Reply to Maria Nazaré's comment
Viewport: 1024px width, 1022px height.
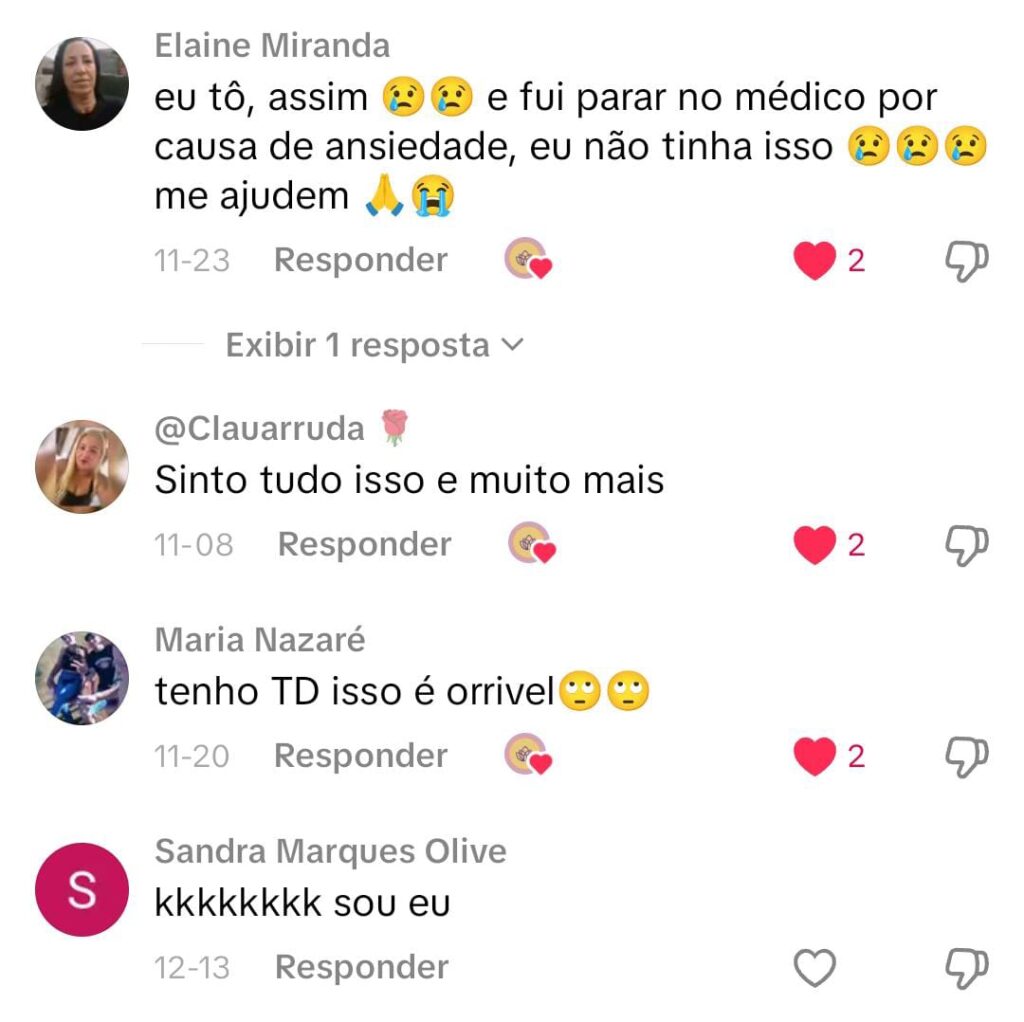(360, 756)
